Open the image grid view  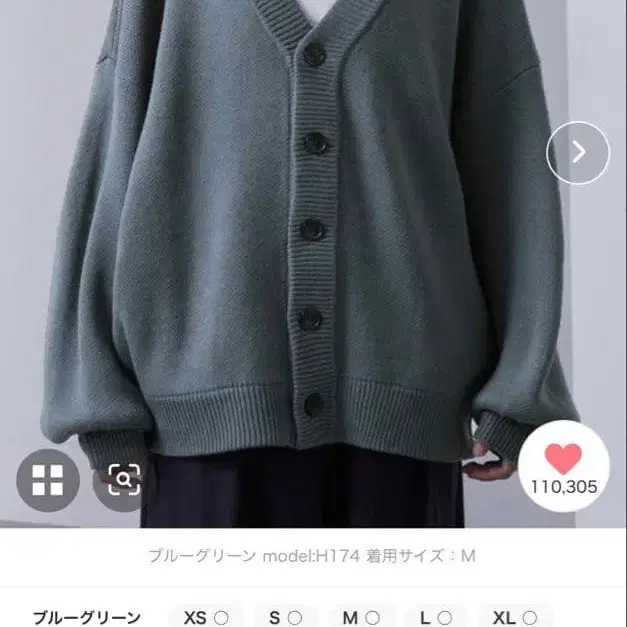click(48, 480)
